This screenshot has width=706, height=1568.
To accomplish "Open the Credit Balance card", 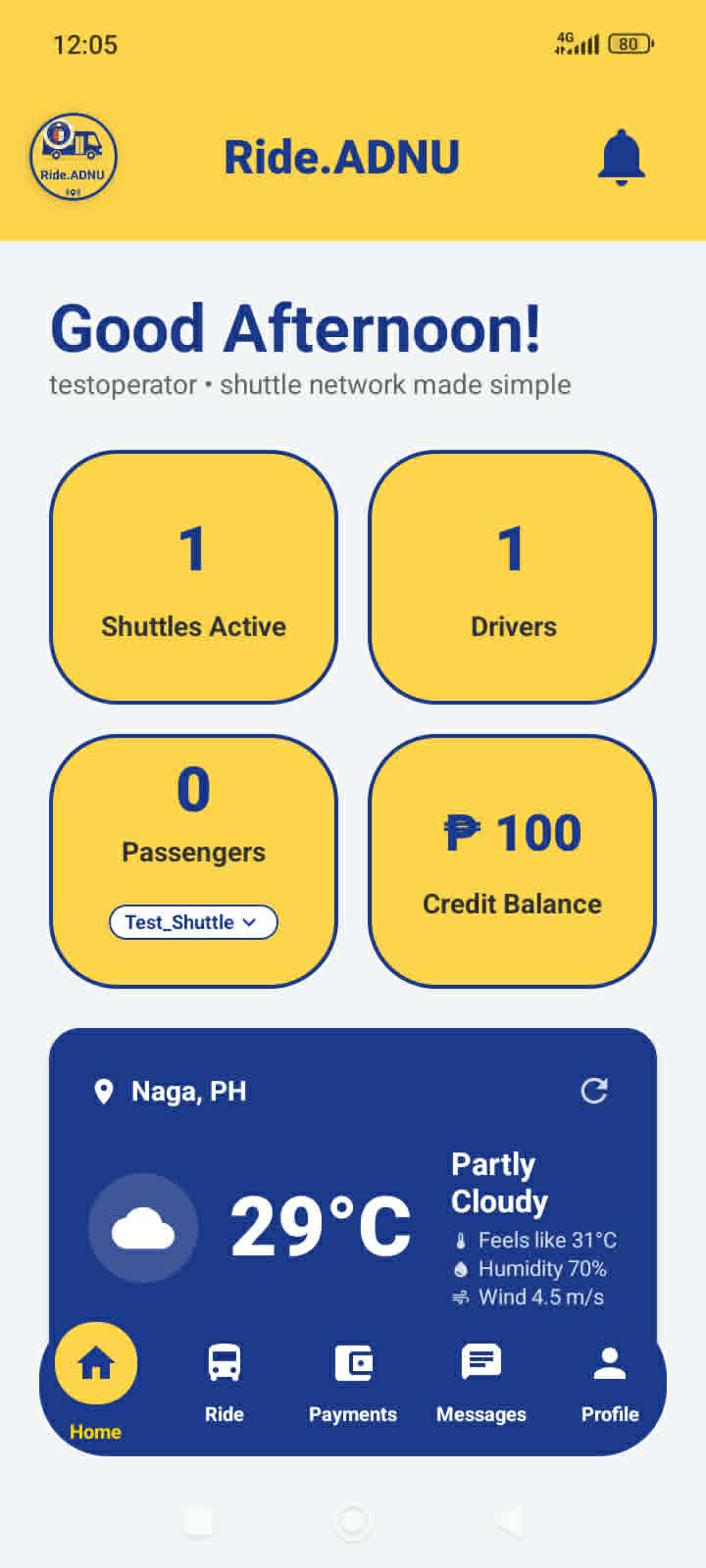I will pyautogui.click(x=512, y=861).
